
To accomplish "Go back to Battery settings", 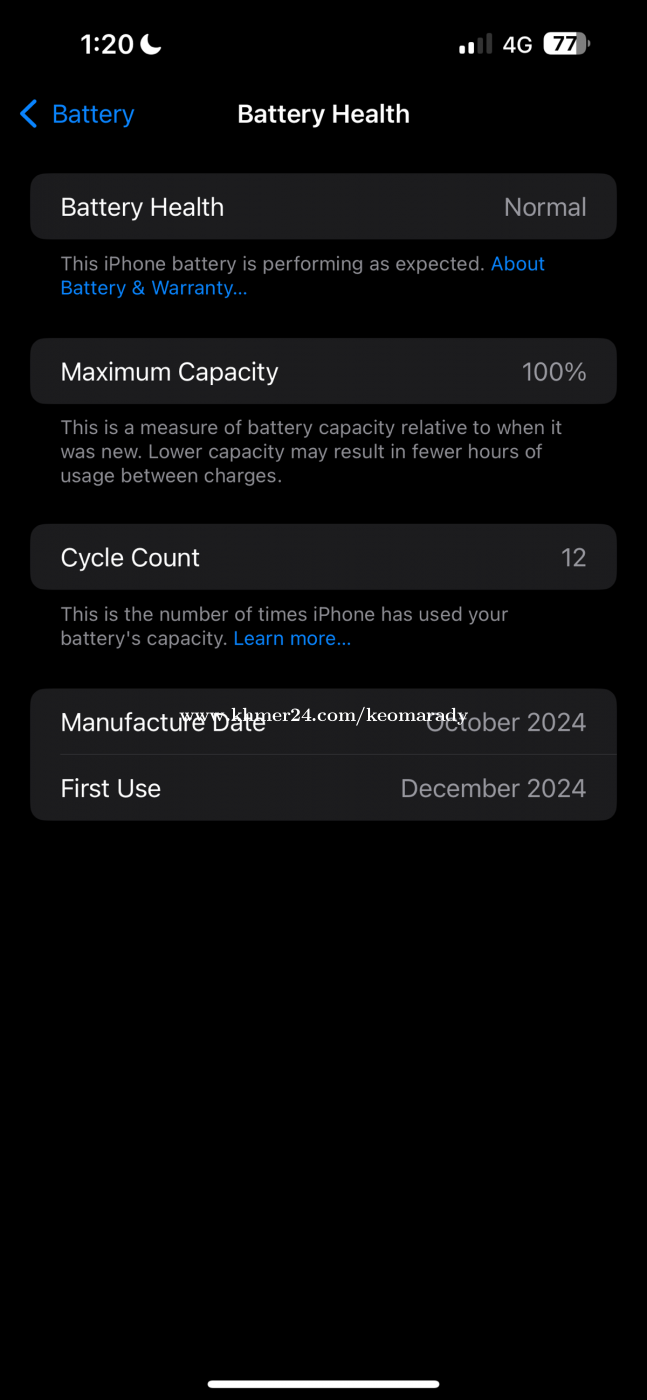I will pos(77,114).
